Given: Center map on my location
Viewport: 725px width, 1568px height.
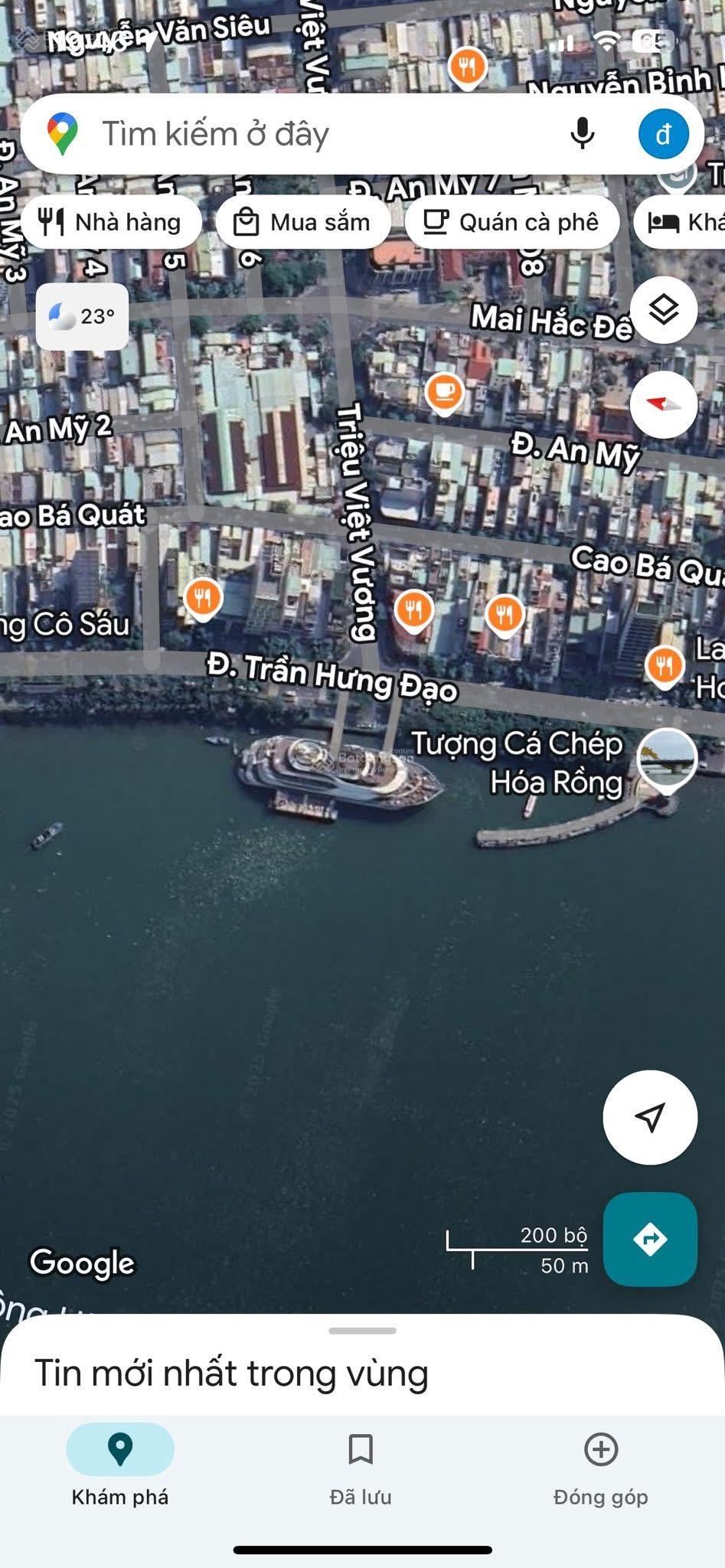Looking at the screenshot, I should pyautogui.click(x=650, y=1117).
